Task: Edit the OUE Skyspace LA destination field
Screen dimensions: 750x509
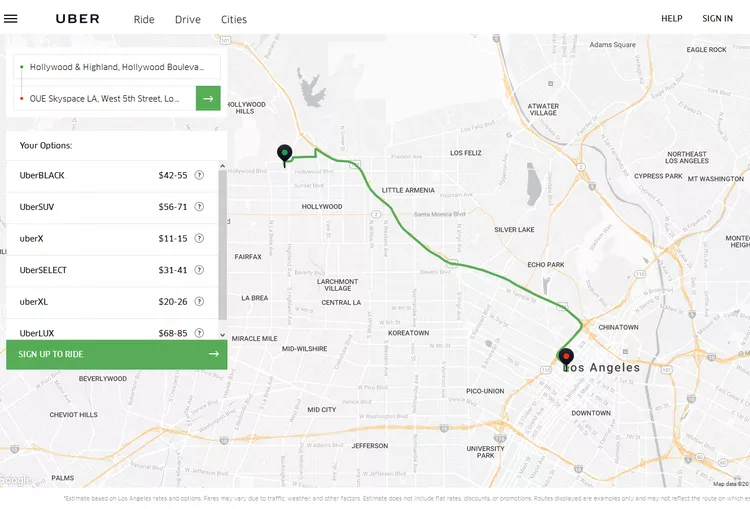Action: 104,98
